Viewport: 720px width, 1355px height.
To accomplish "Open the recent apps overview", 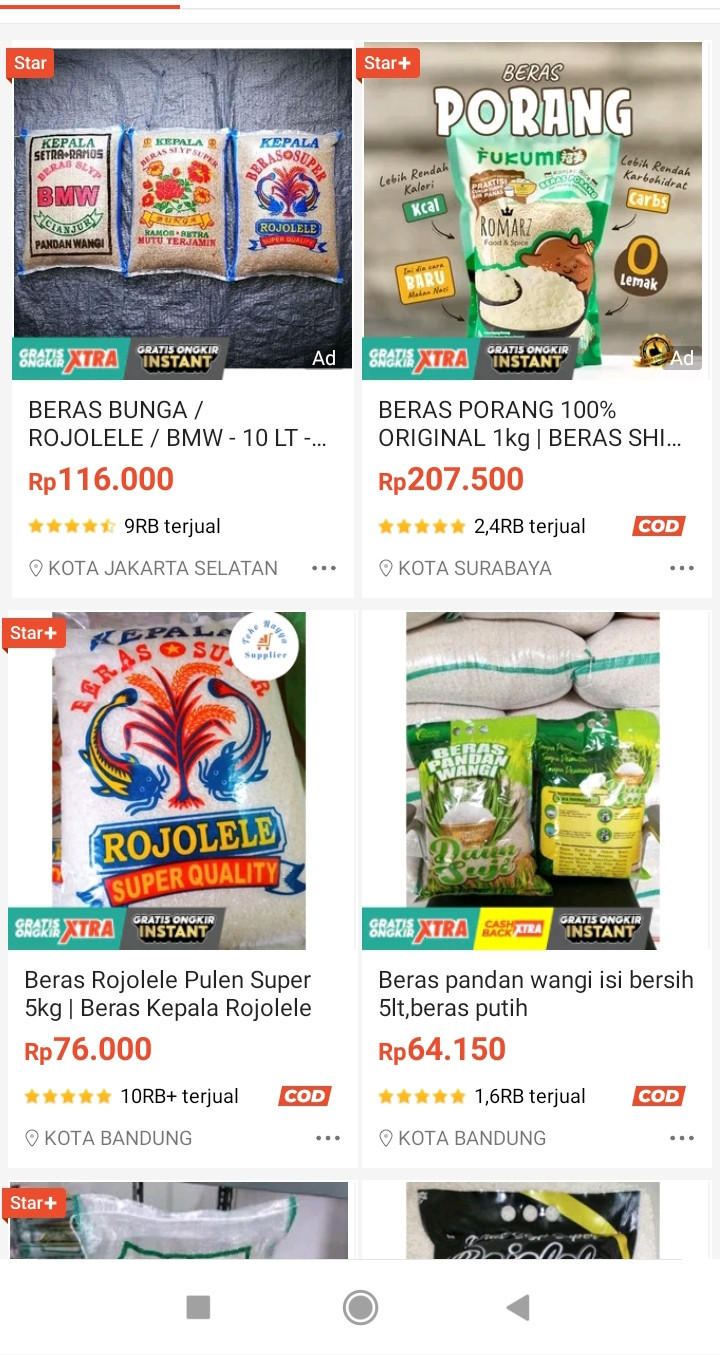I will tap(198, 1307).
